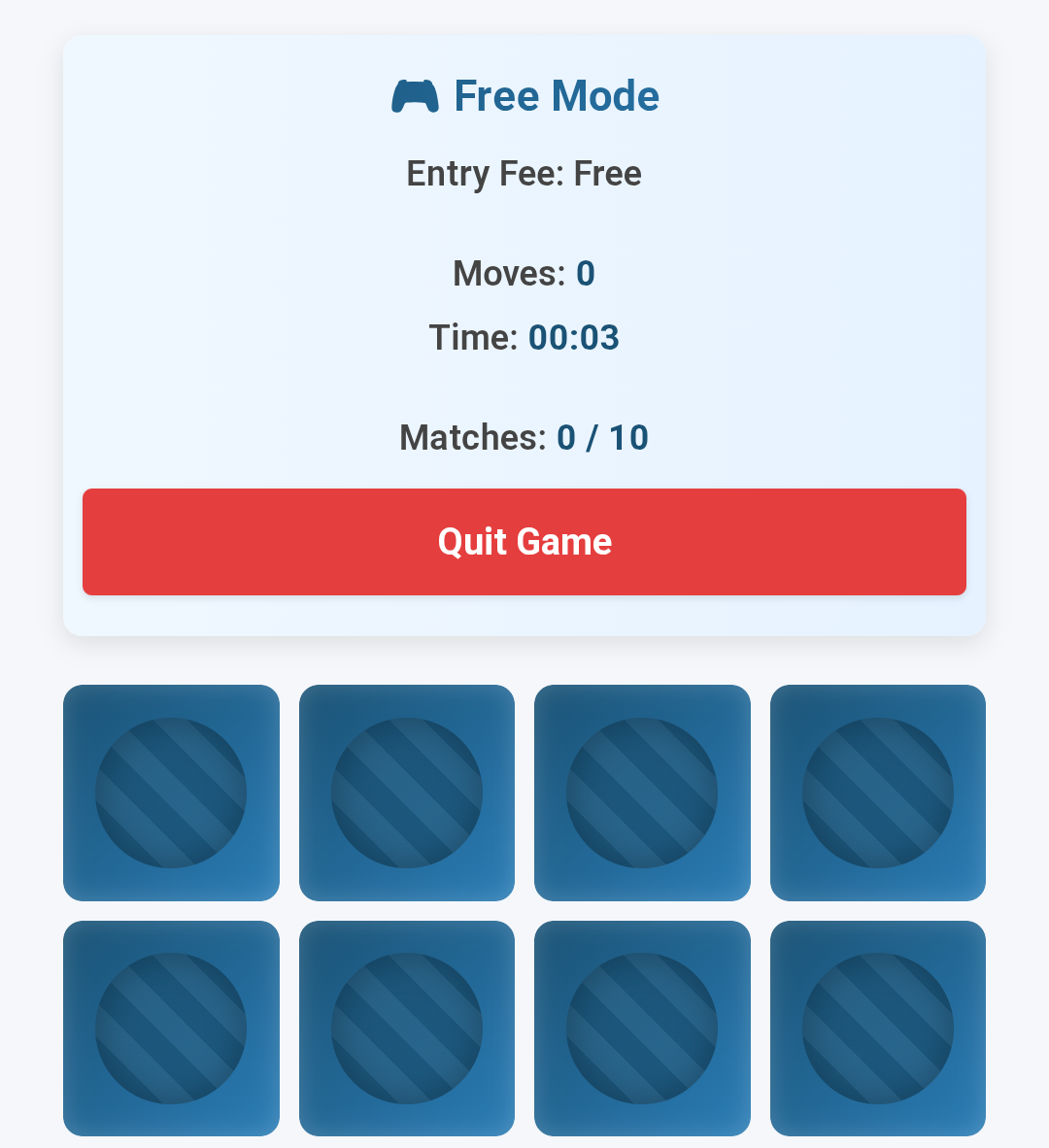1049x1148 pixels.
Task: Quit the current game
Action: pos(524,541)
